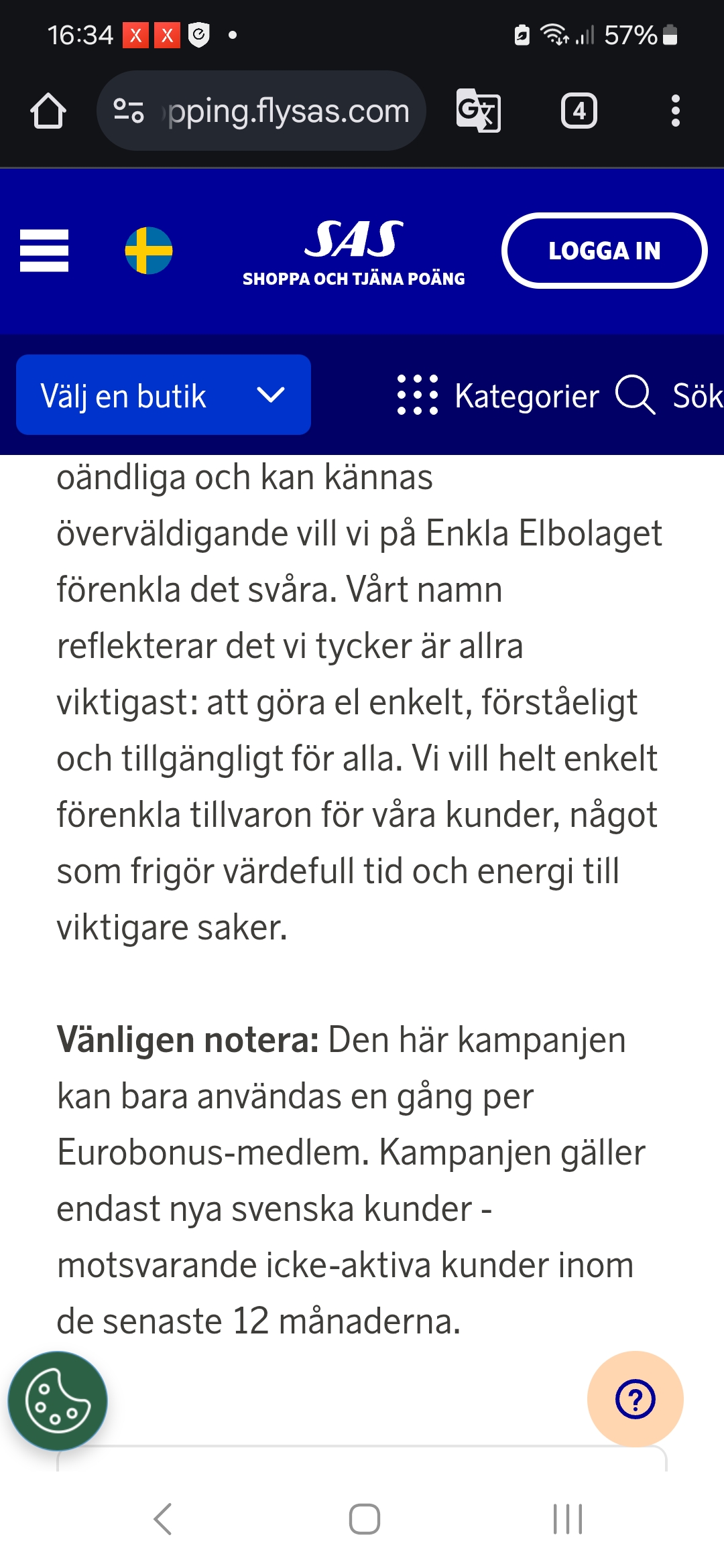Open the tab switcher showing 4 tabs
This screenshot has width=724, height=1568.
point(579,111)
